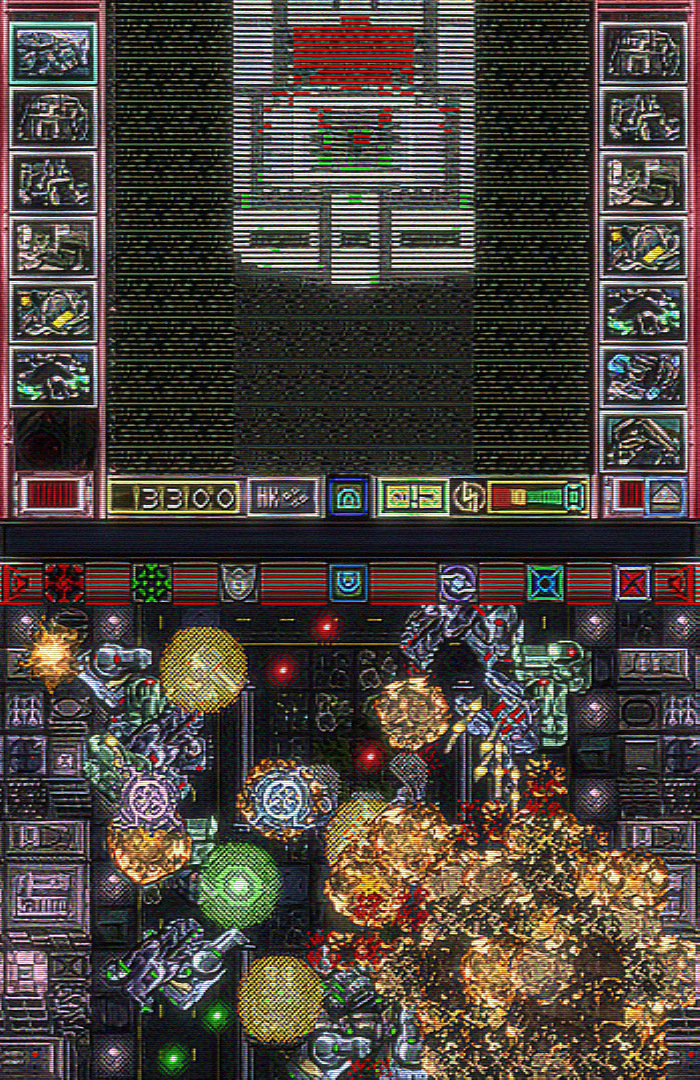Tap the red speaker-shaped arrow at the bar's right end

pos(683,582)
